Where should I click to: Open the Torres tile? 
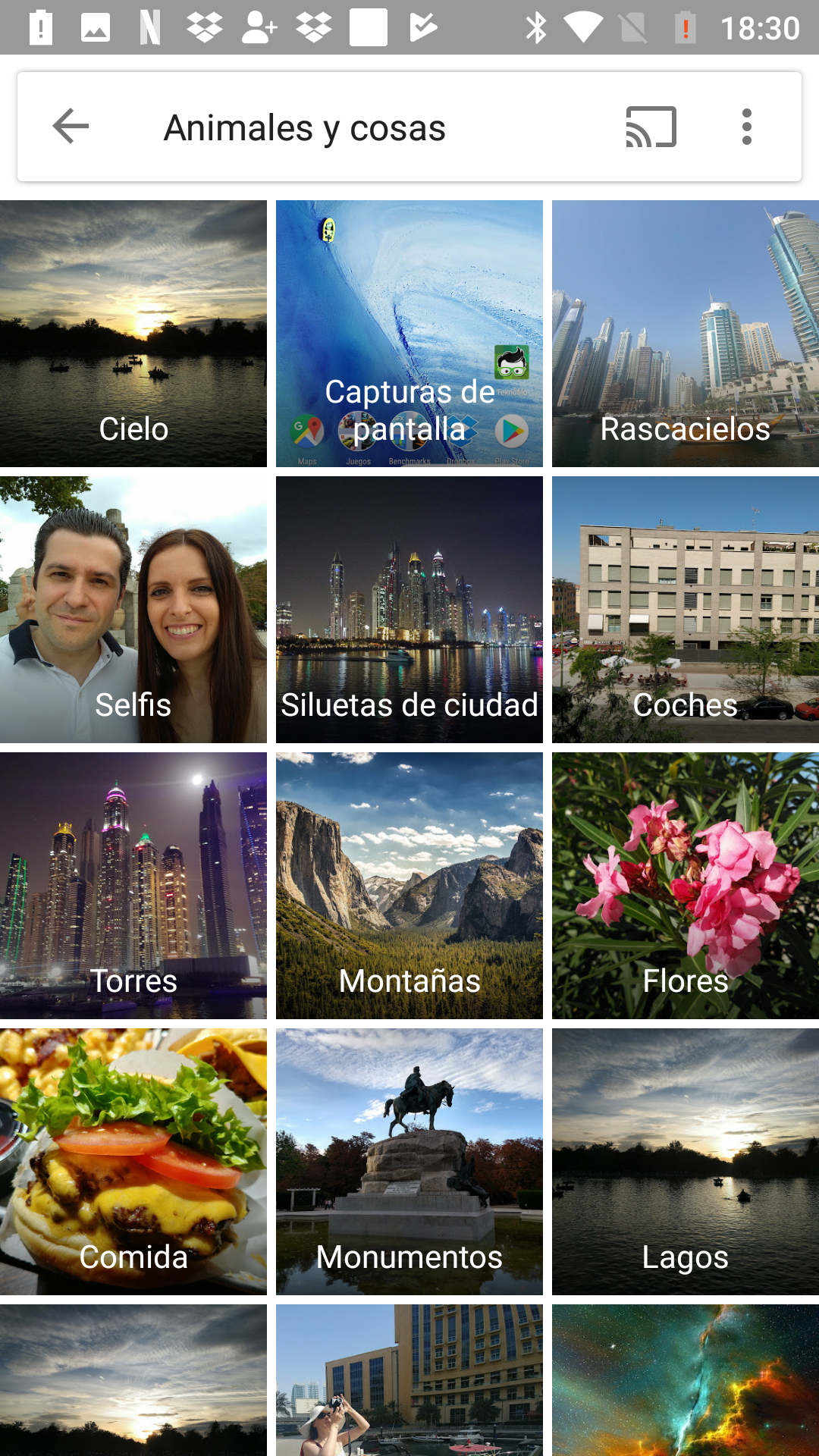point(133,886)
